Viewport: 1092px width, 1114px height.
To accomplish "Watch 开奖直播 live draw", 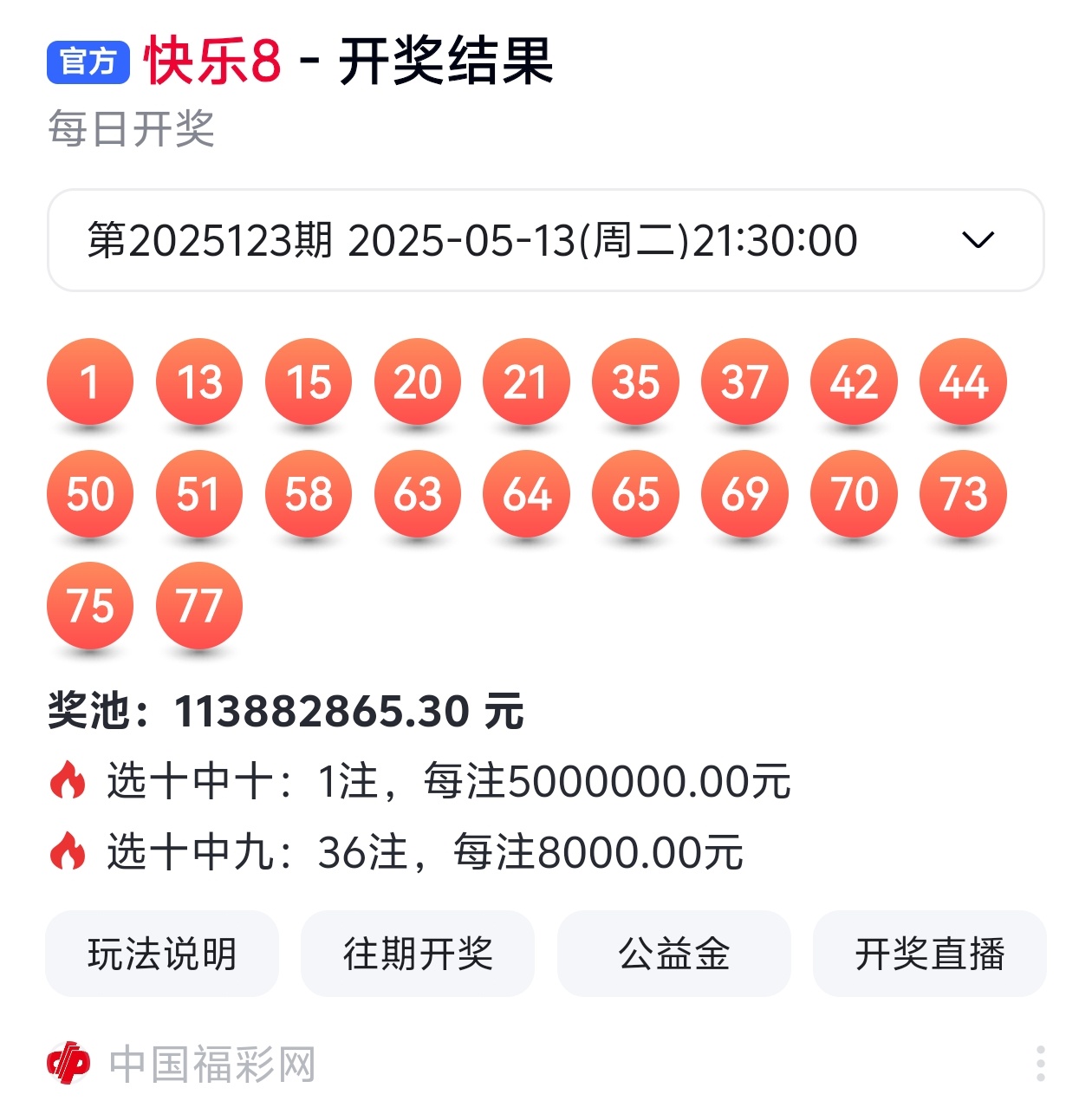I will tap(929, 954).
